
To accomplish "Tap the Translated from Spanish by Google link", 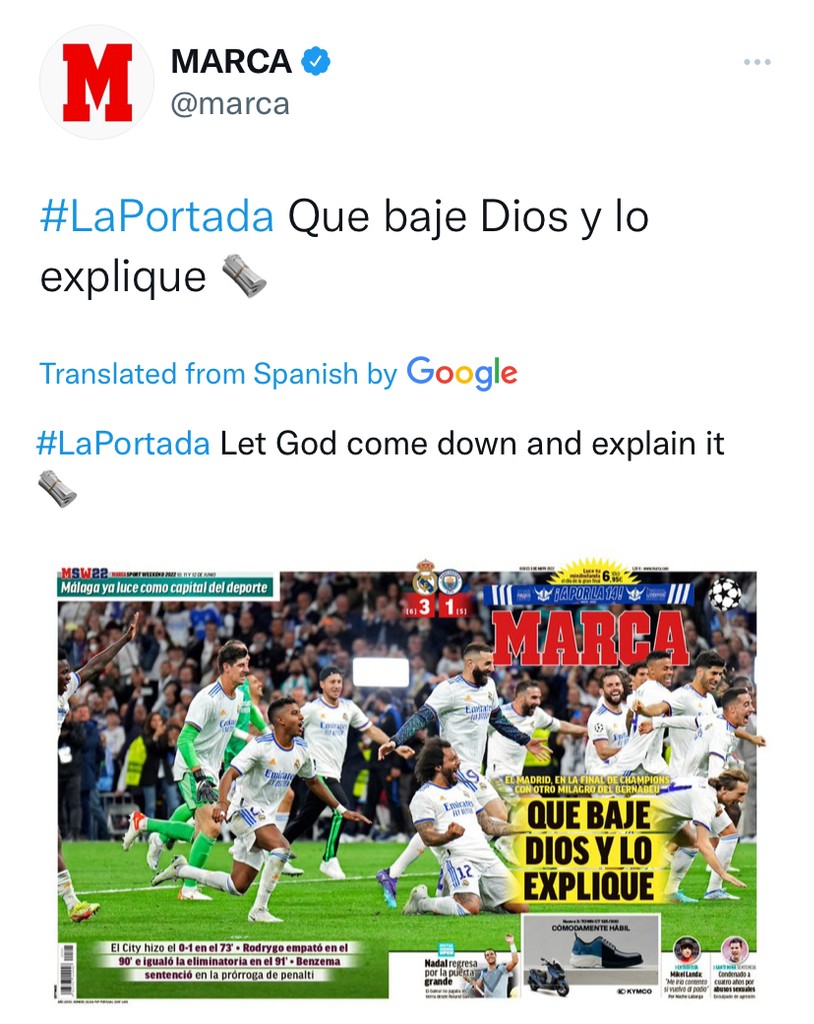I will (278, 374).
